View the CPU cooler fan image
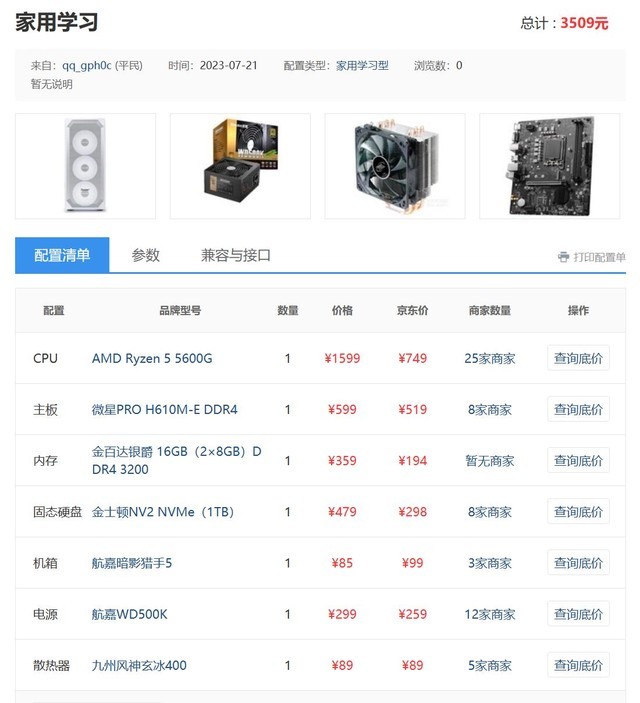The height and width of the screenshot is (703, 640). [395, 166]
